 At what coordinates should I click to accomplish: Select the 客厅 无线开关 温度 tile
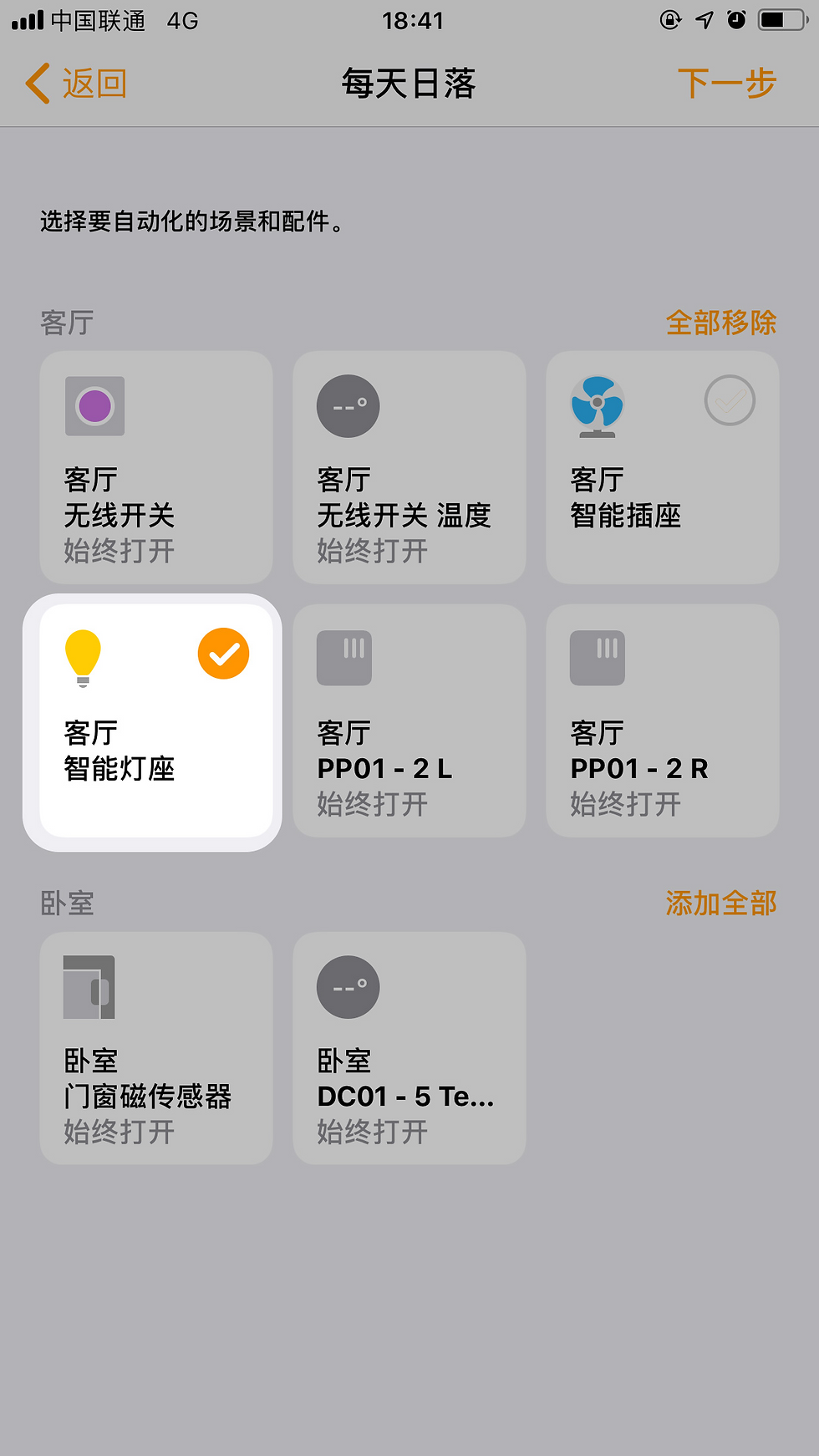tap(409, 467)
